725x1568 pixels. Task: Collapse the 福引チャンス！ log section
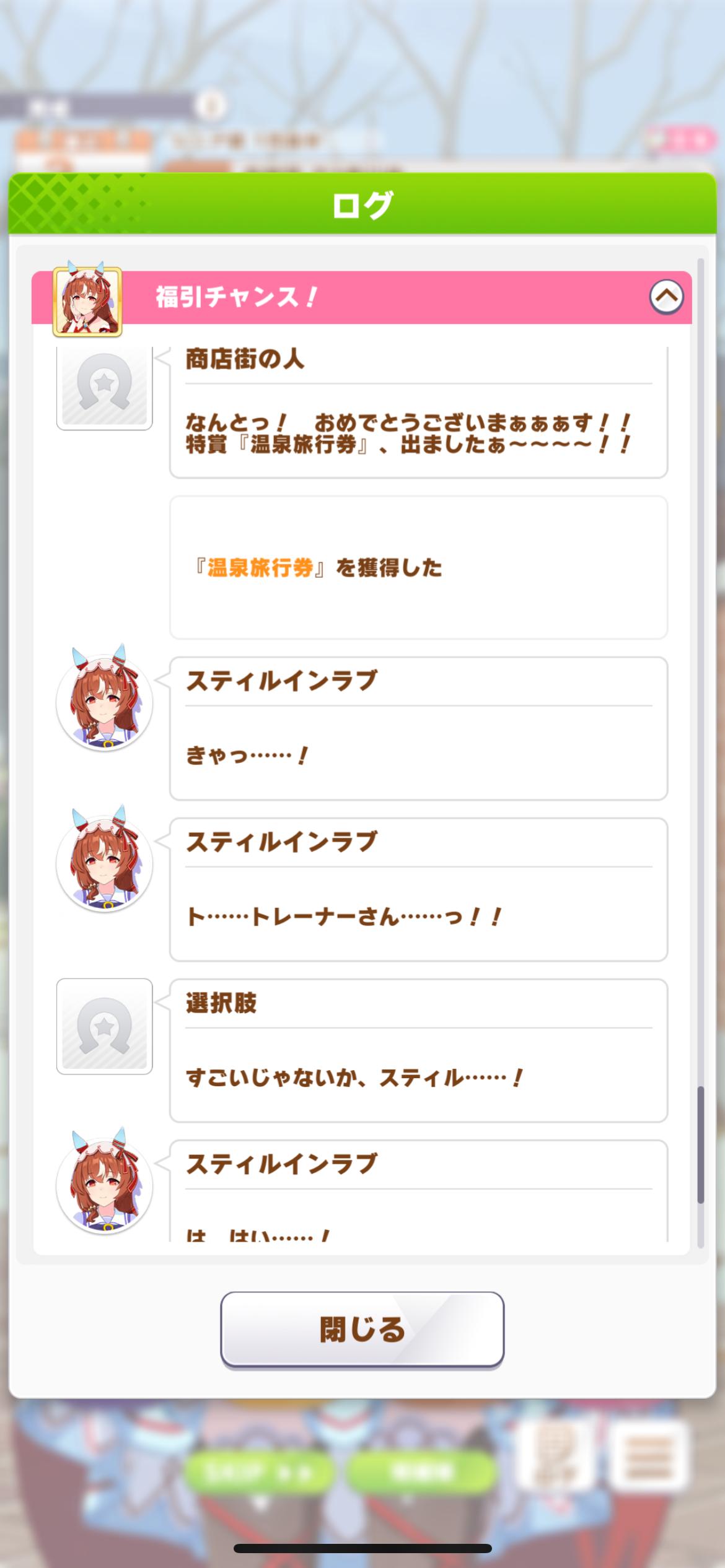(x=666, y=297)
